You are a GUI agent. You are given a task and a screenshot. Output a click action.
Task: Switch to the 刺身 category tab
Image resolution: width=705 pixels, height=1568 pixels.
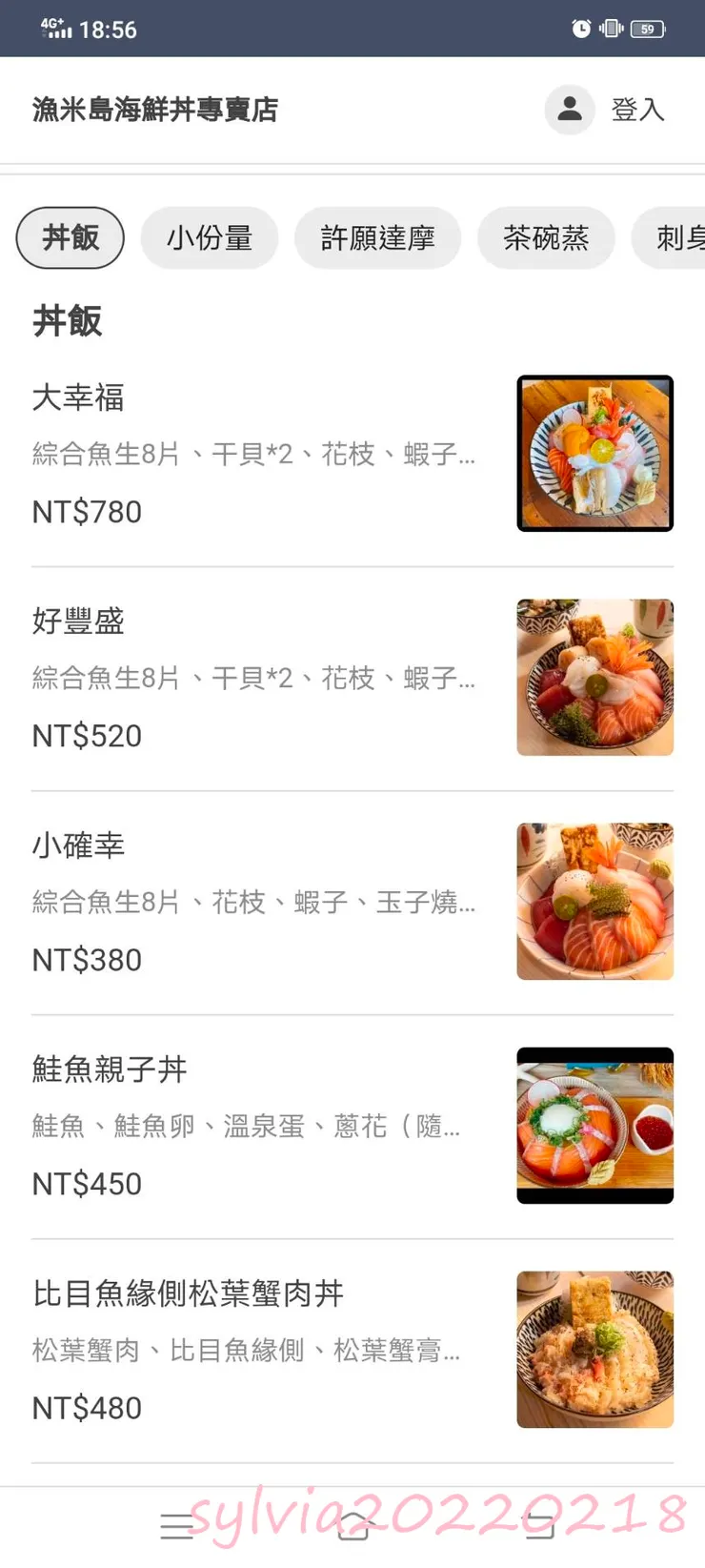click(x=678, y=238)
